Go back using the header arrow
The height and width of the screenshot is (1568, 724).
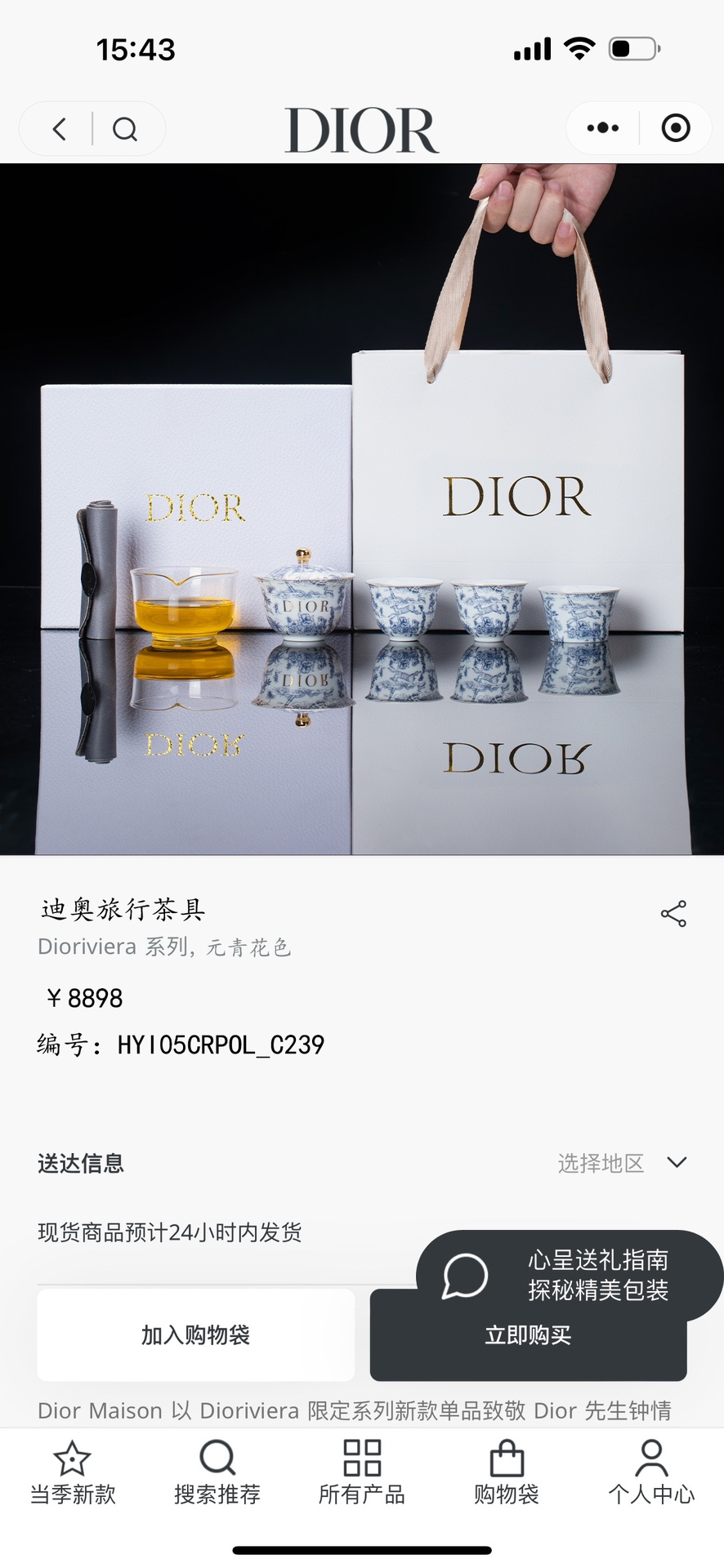click(x=59, y=128)
